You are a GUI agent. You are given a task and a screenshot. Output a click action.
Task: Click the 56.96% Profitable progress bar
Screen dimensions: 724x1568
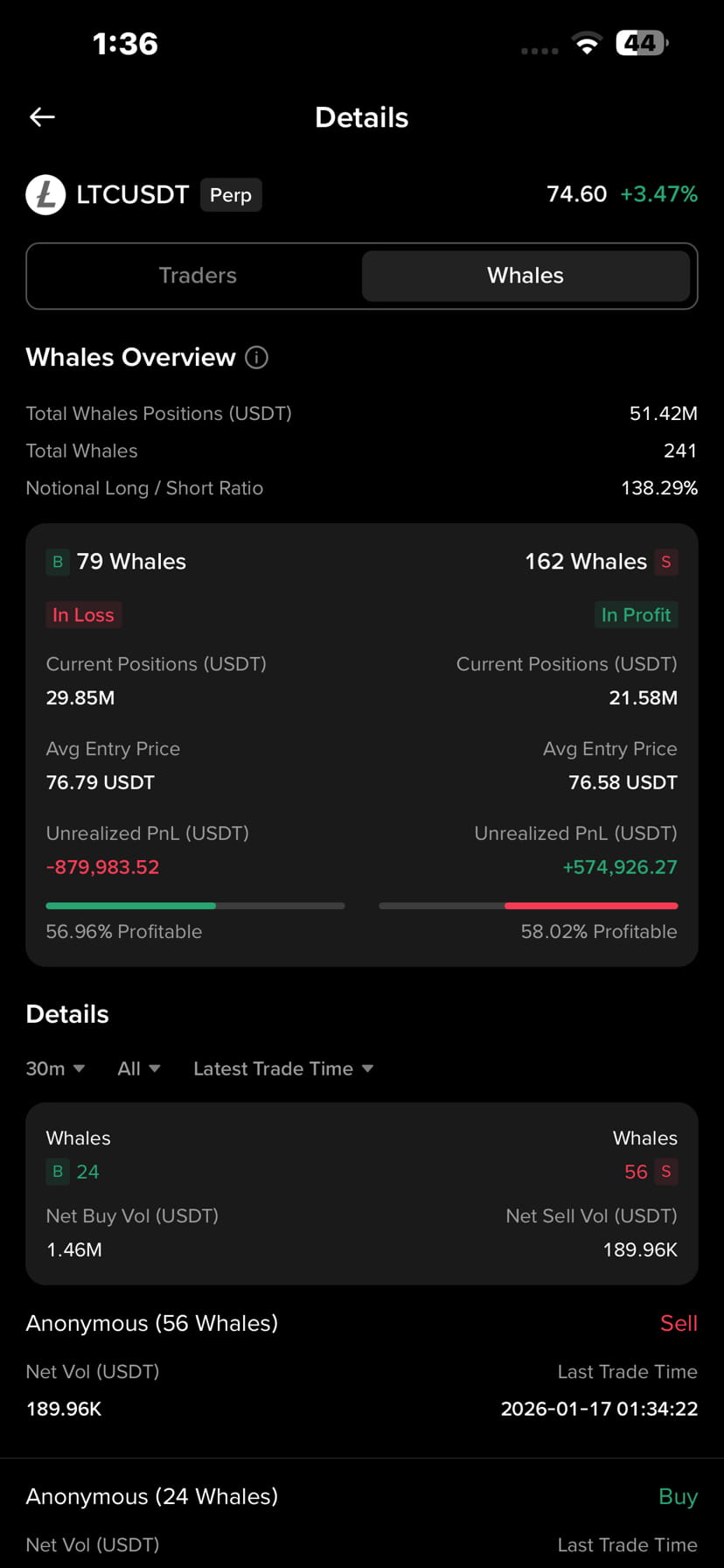(196, 906)
